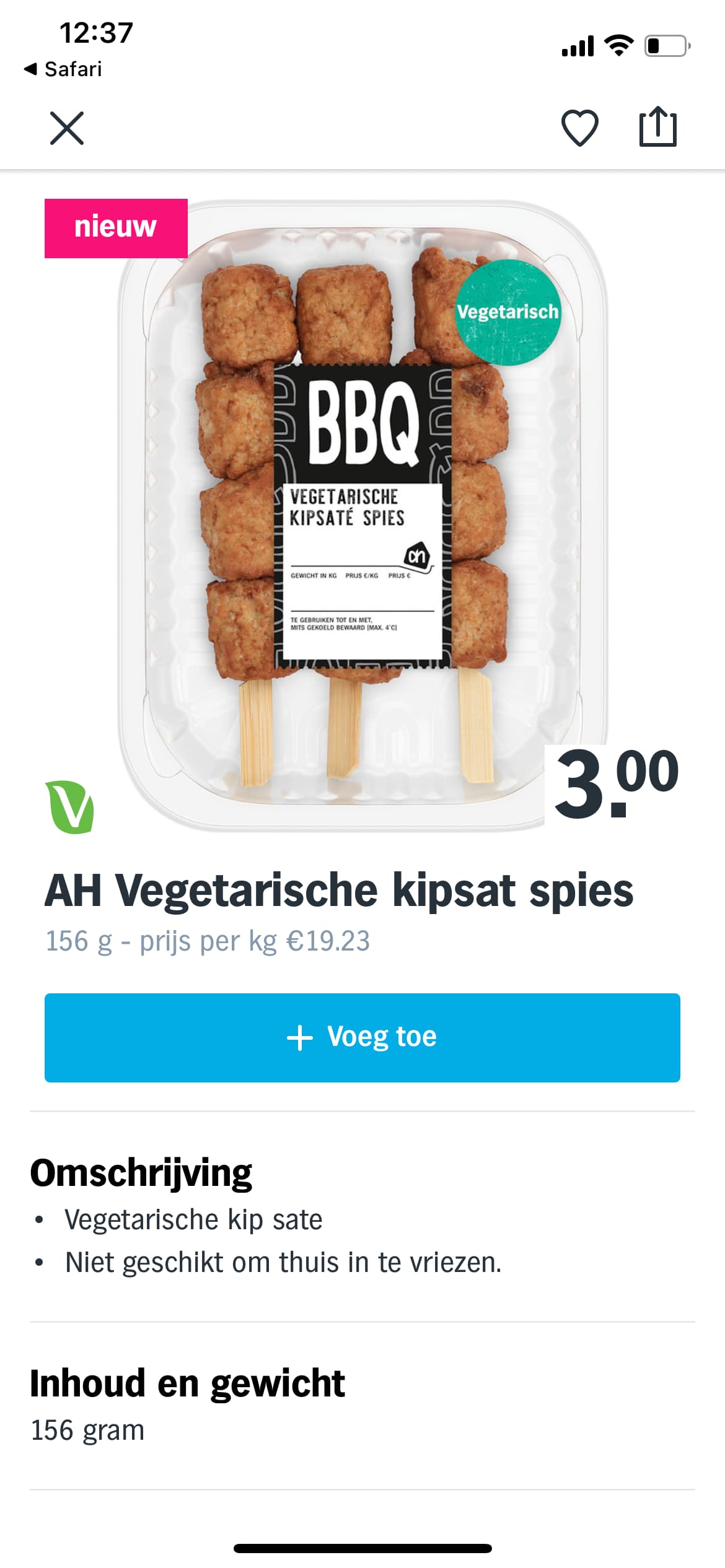Close the product detail page

[x=67, y=128]
